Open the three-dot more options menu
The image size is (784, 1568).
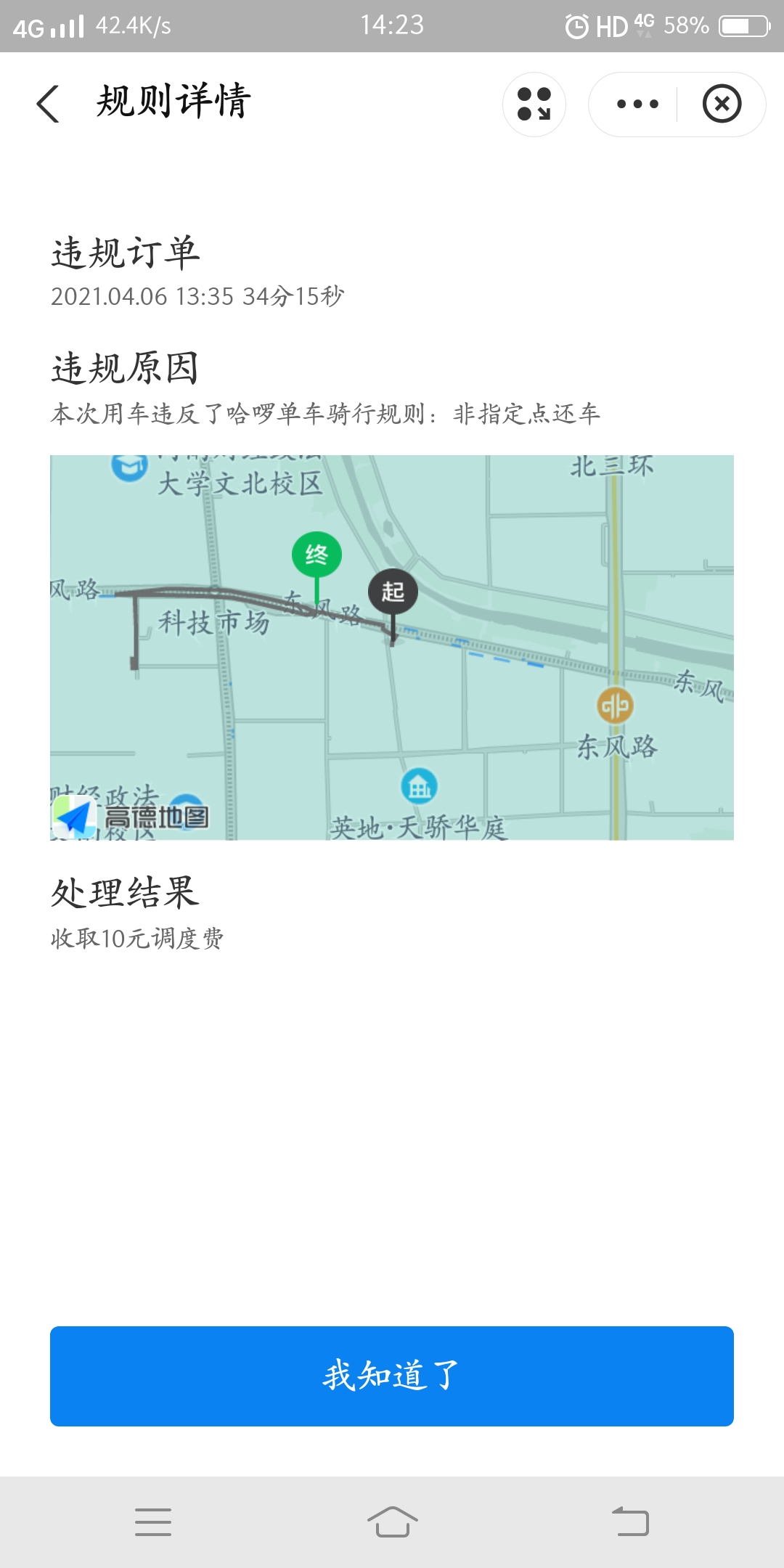coord(637,104)
